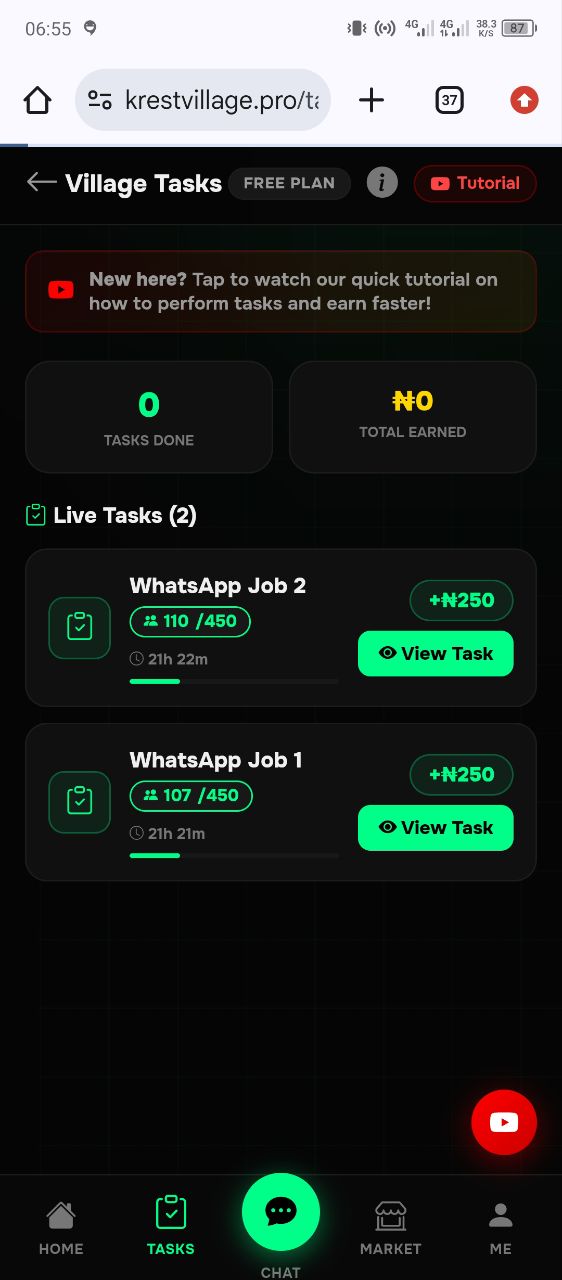
Task: Open the info icon in the header
Action: (x=382, y=183)
